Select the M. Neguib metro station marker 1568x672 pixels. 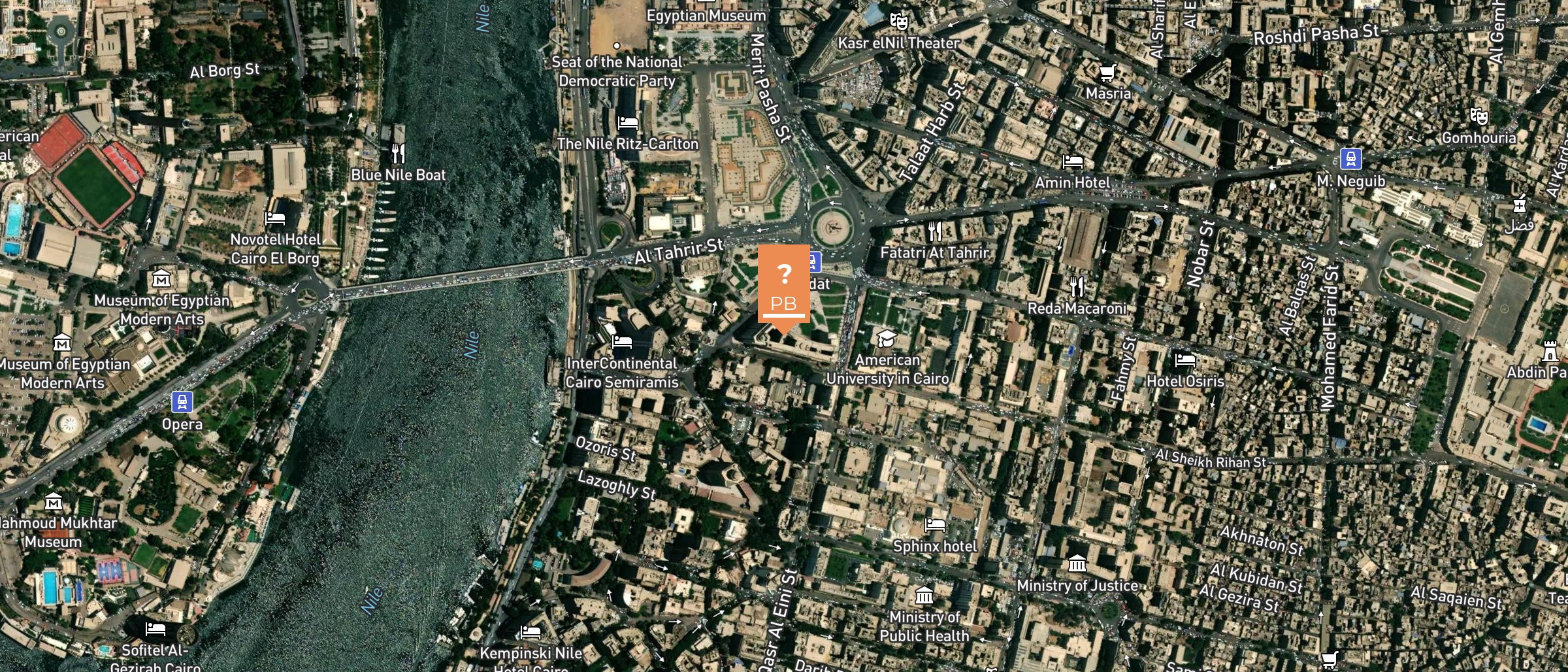(x=1350, y=159)
